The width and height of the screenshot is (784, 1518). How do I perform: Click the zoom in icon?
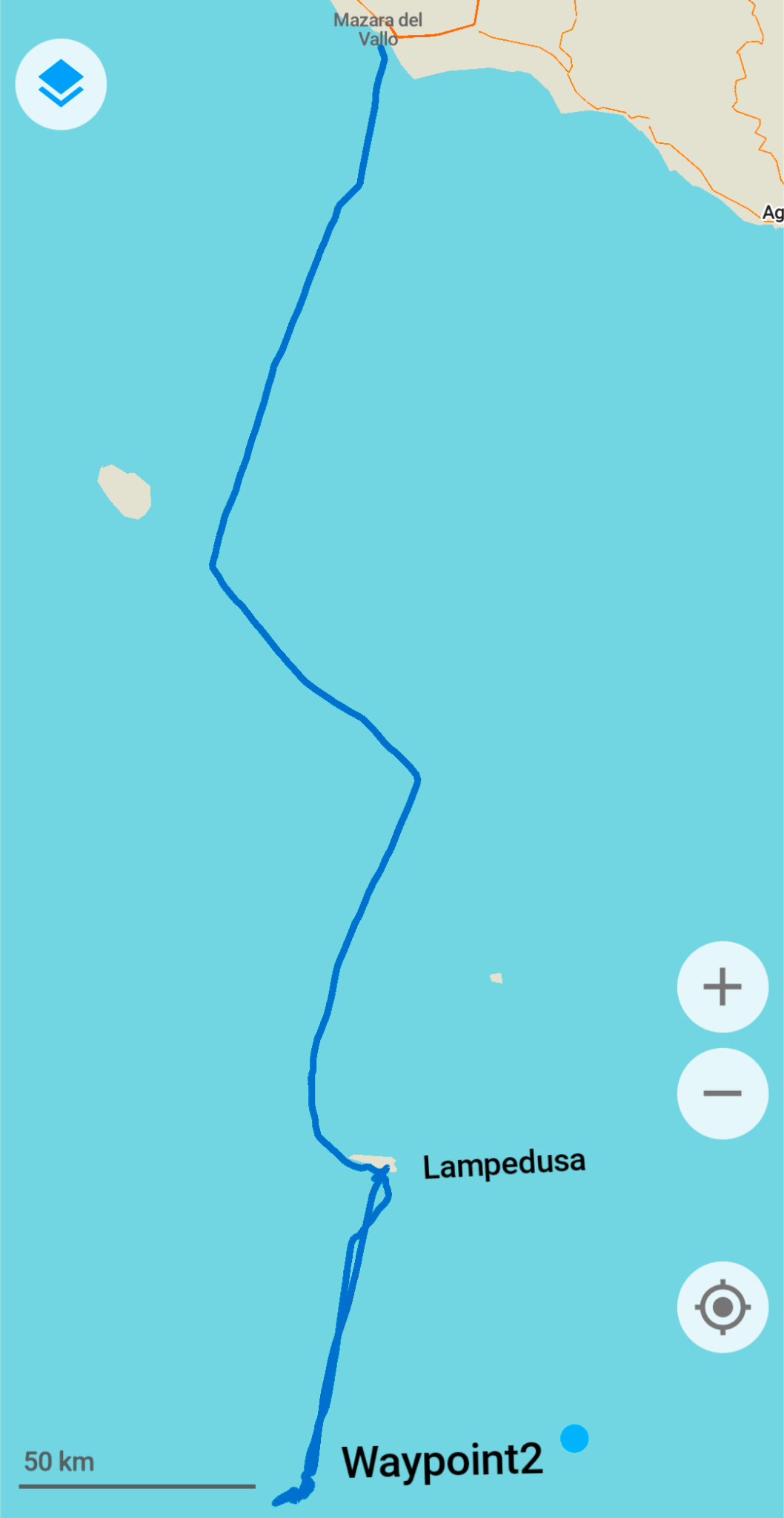722,986
